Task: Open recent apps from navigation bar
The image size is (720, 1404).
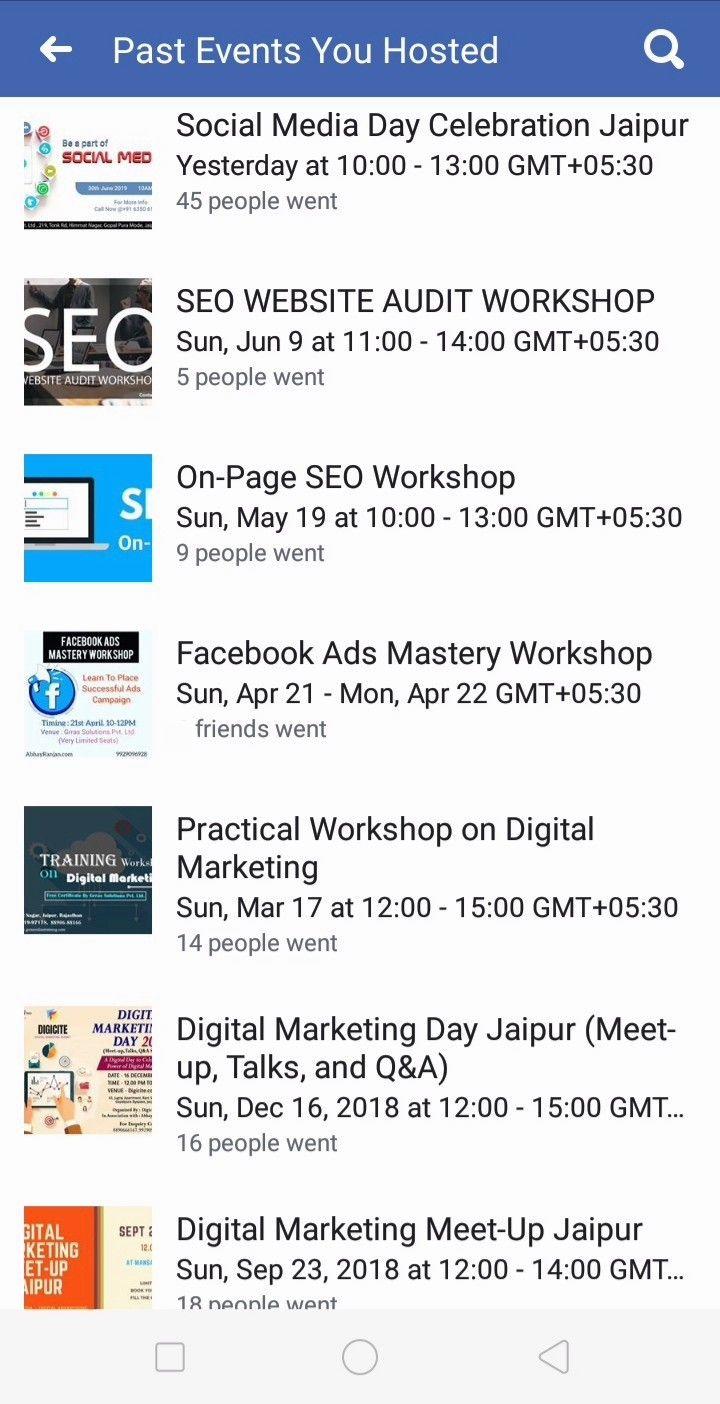Action: point(170,1357)
